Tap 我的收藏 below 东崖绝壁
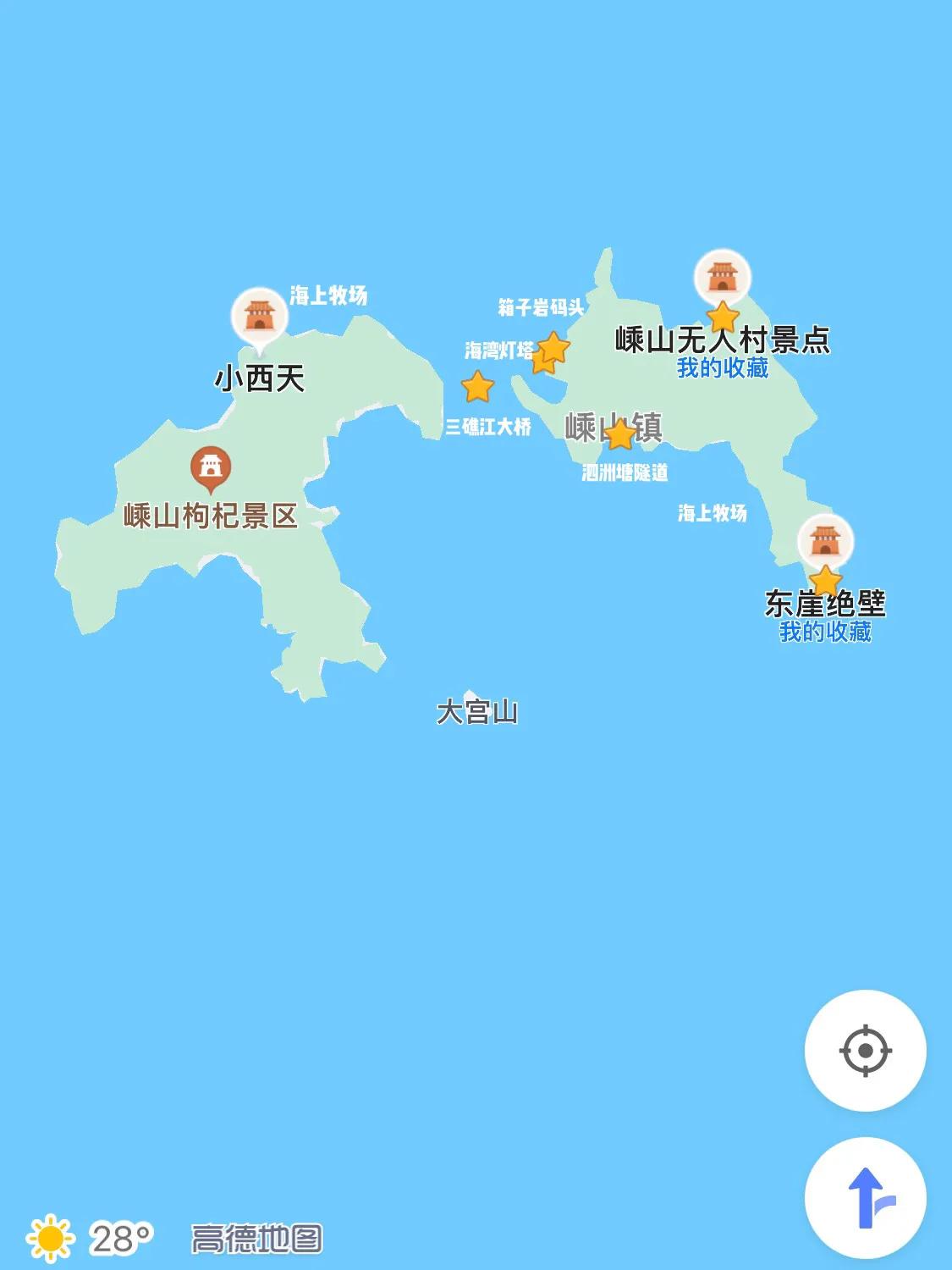Viewport: 952px width, 1270px height. (x=828, y=630)
